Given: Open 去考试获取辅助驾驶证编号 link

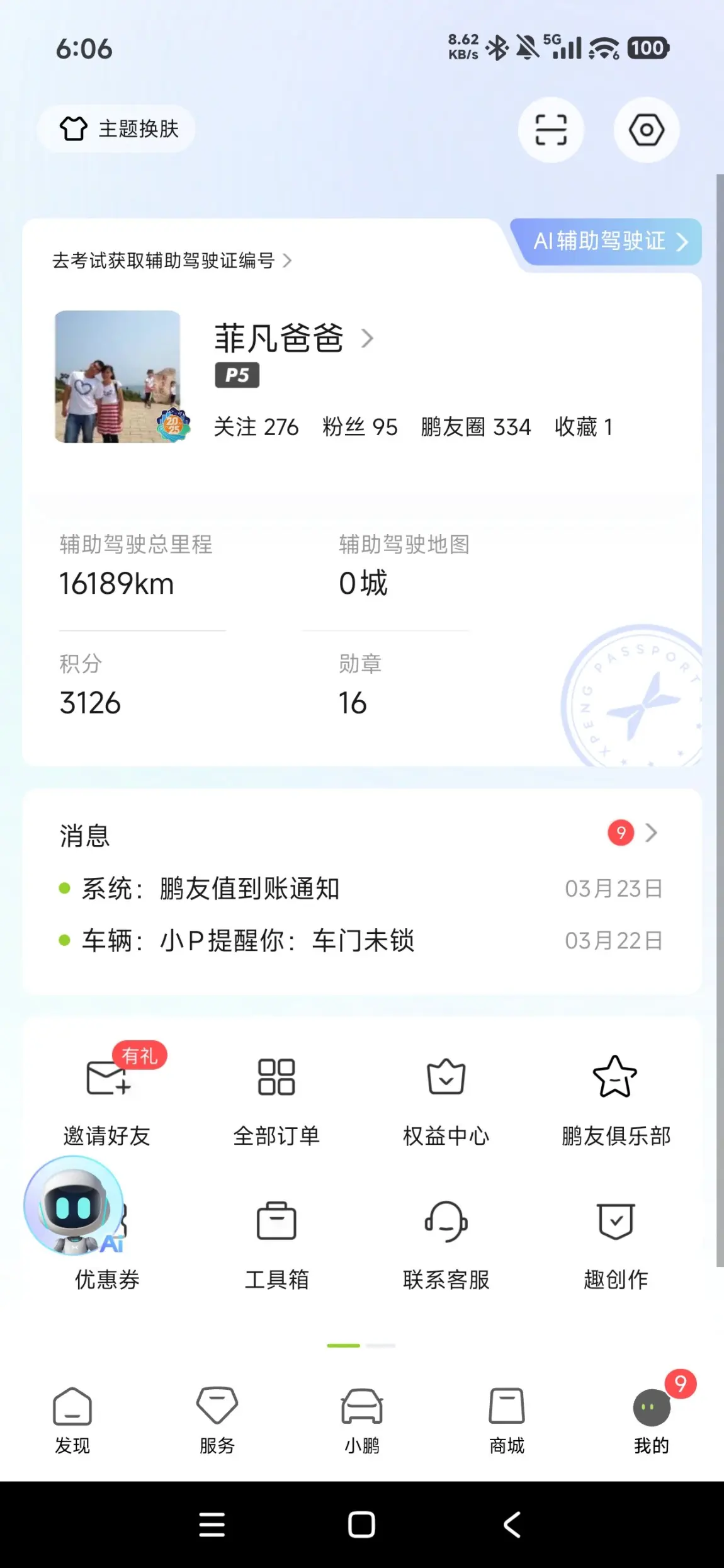Looking at the screenshot, I should (171, 260).
